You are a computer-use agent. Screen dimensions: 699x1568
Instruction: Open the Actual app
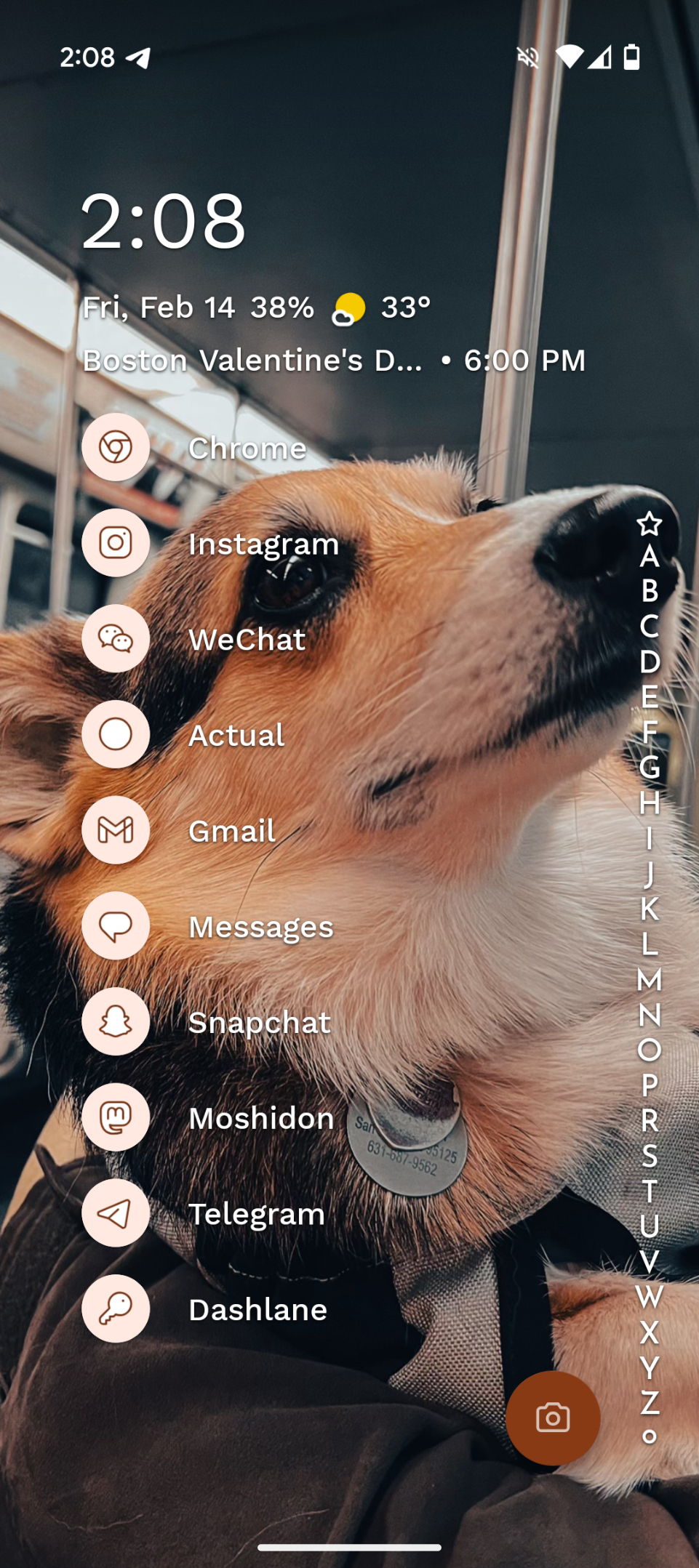pyautogui.click(x=183, y=735)
